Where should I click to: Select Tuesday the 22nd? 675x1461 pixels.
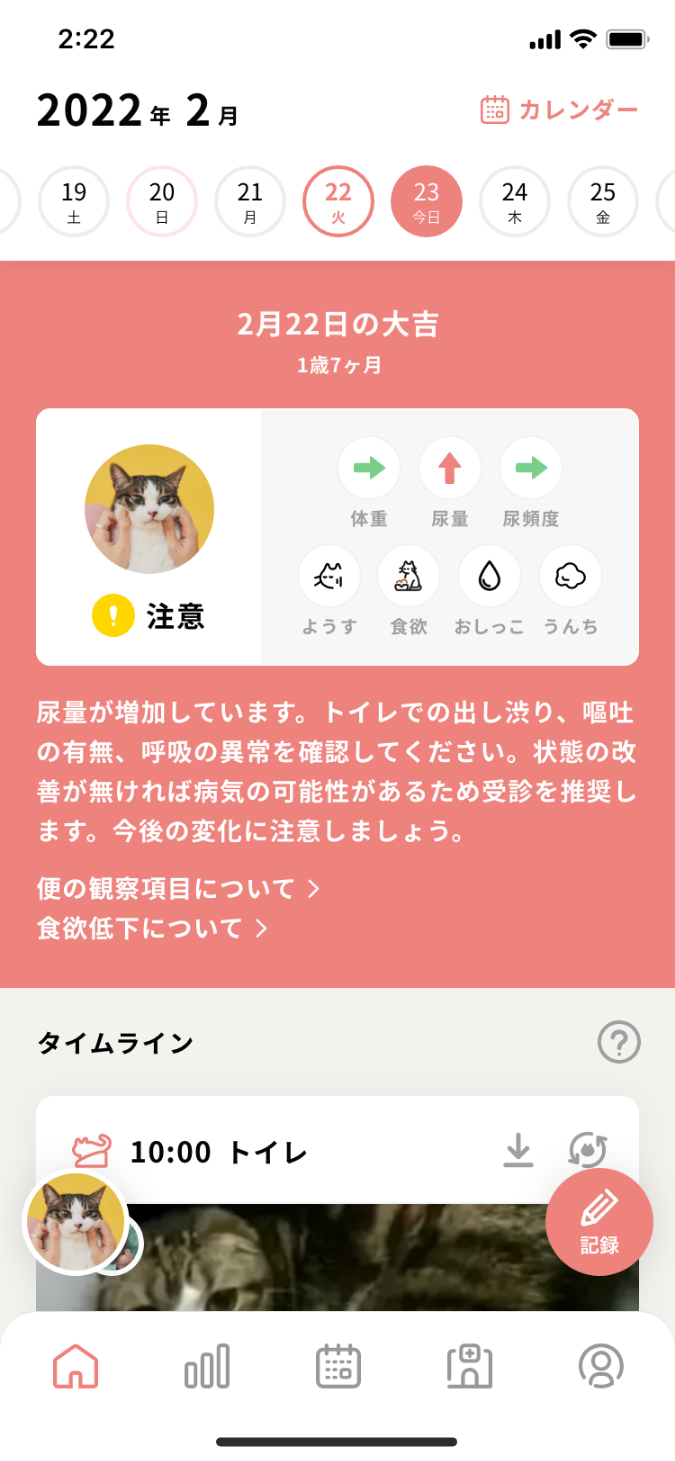(x=338, y=201)
